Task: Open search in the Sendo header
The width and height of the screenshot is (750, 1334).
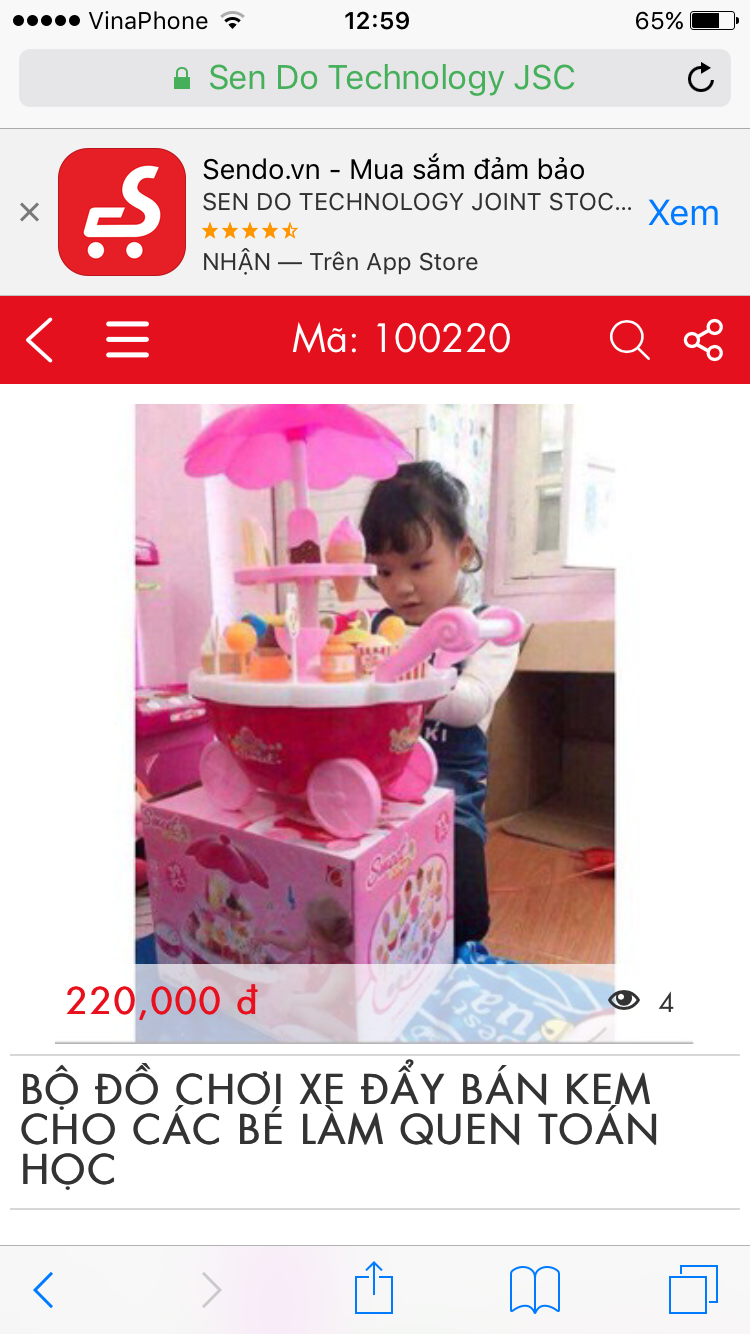Action: click(629, 340)
